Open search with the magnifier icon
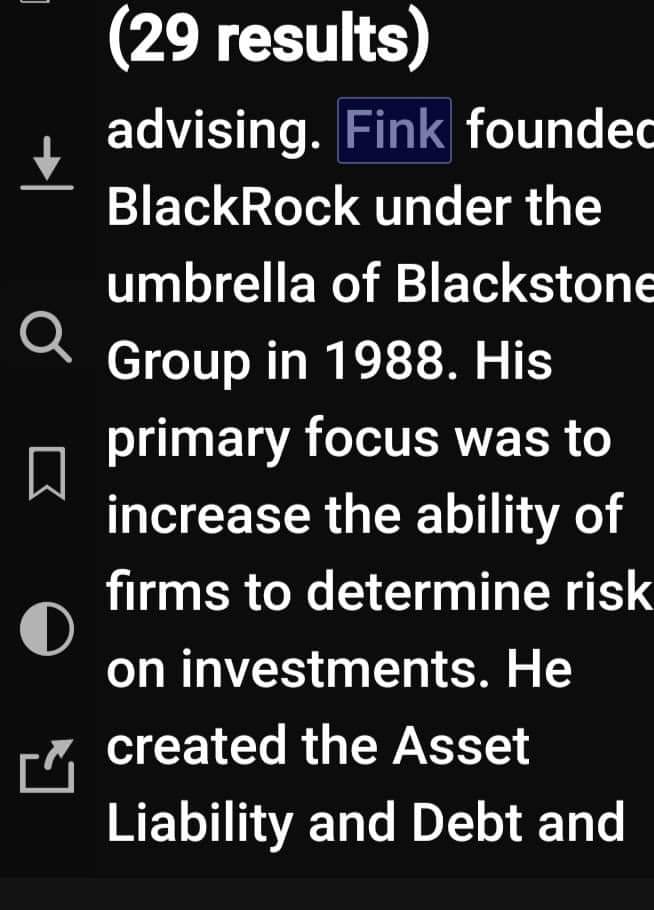The image size is (654, 910). tap(46, 339)
